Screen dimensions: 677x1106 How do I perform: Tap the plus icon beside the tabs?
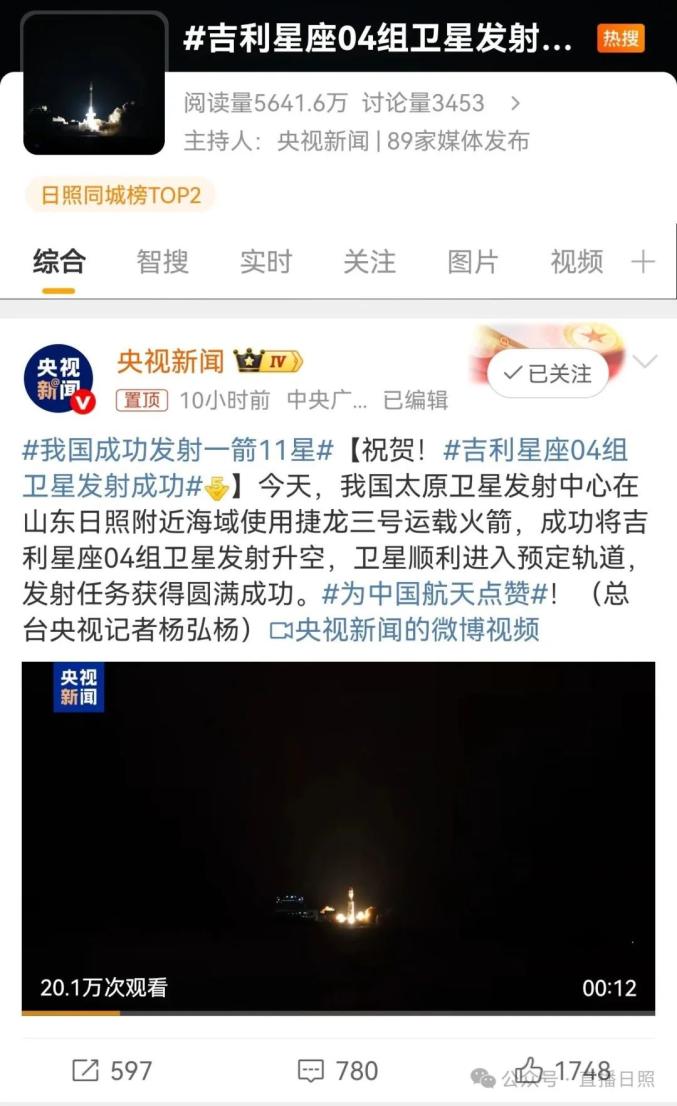tap(643, 262)
